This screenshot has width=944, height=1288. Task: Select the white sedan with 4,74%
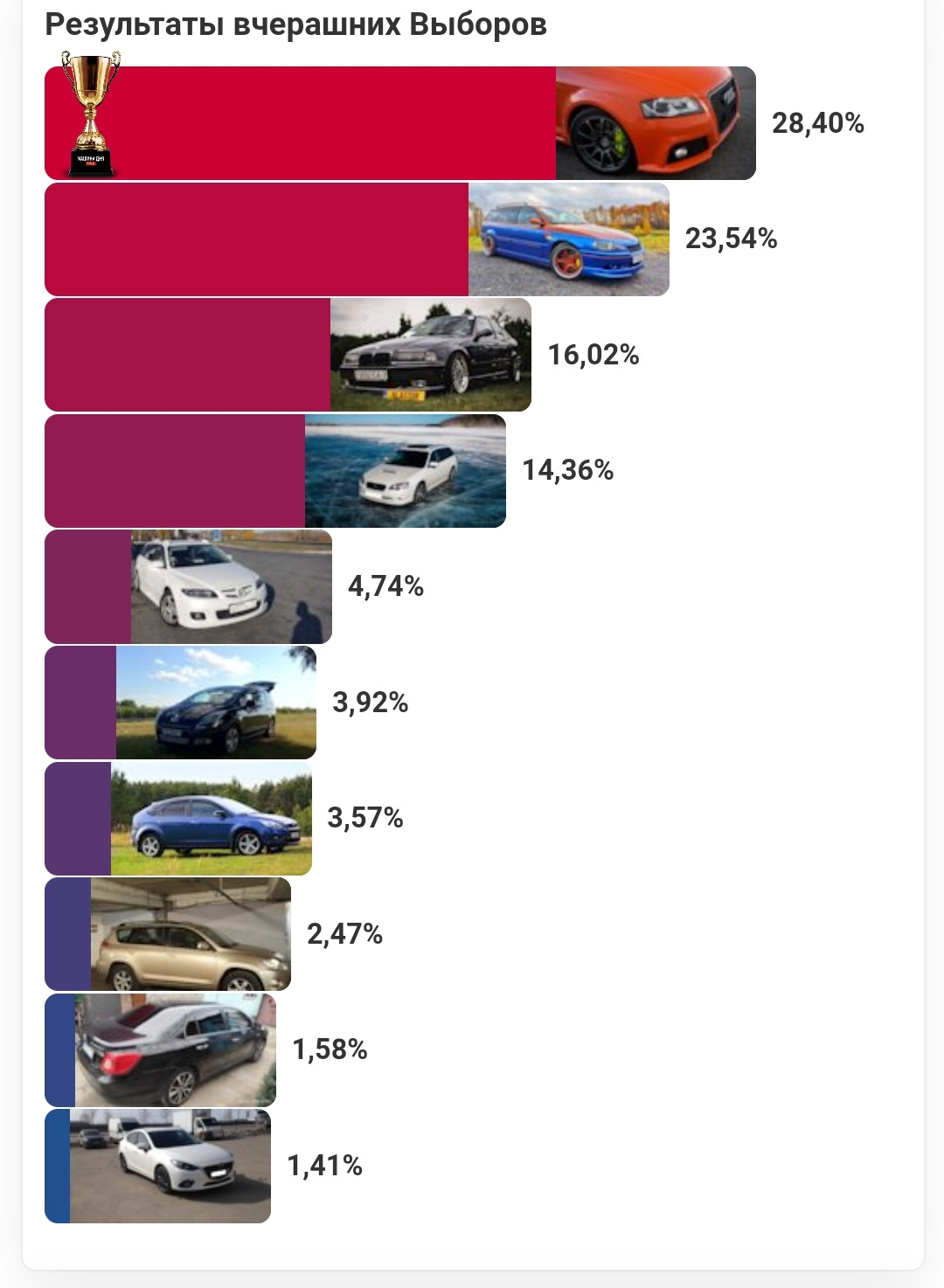click(x=231, y=586)
